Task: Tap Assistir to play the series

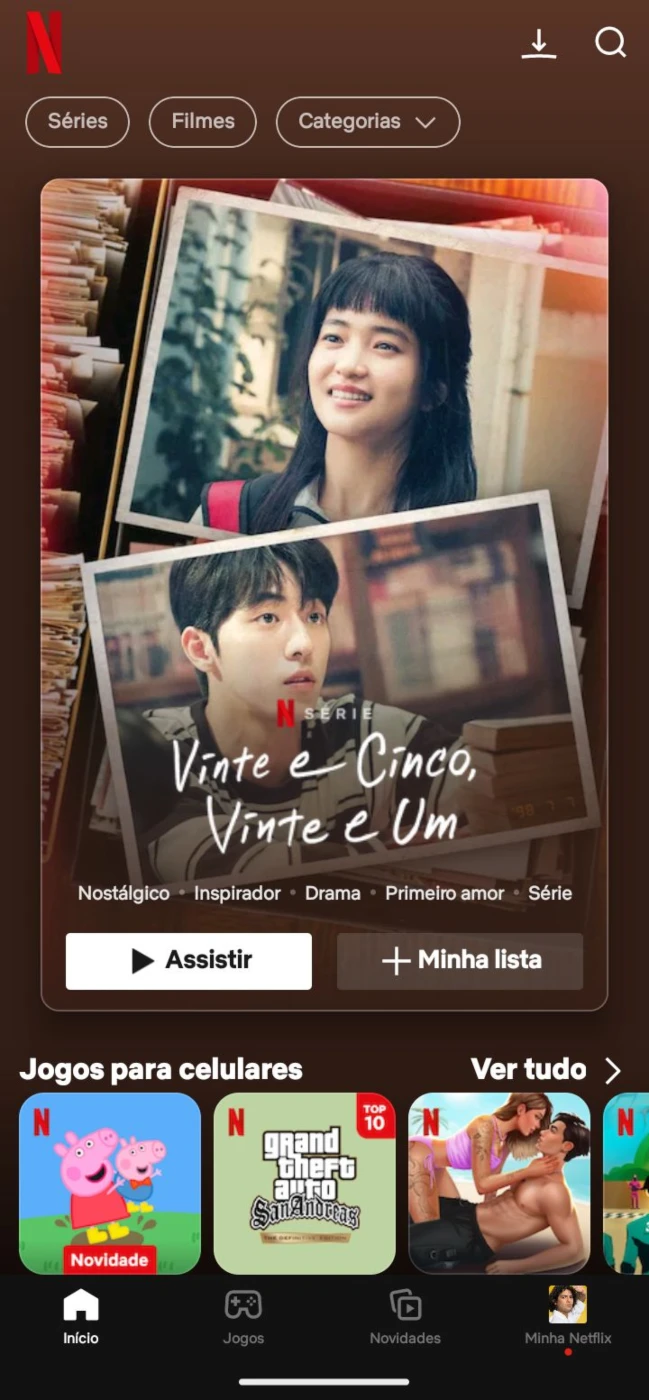Action: [x=189, y=961]
